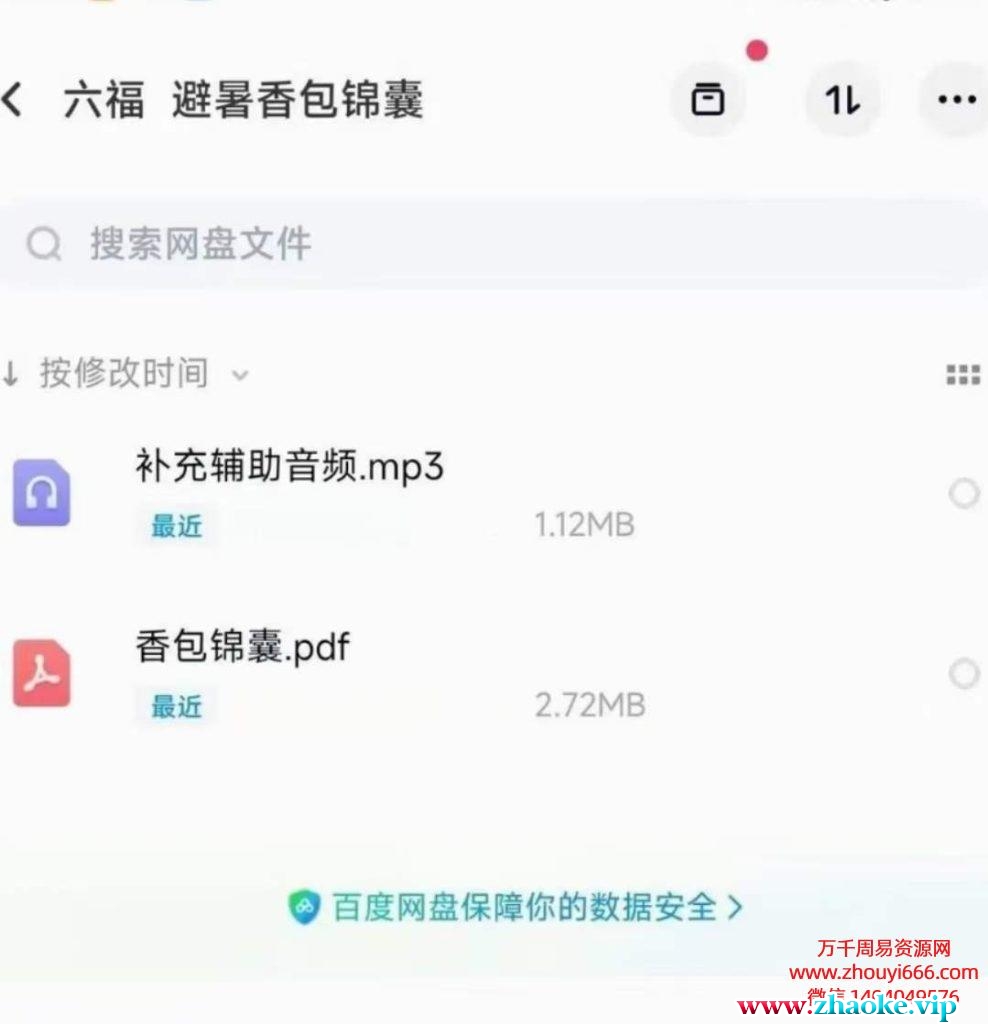
Task: Open the three-dot overflow menu
Action: (956, 99)
